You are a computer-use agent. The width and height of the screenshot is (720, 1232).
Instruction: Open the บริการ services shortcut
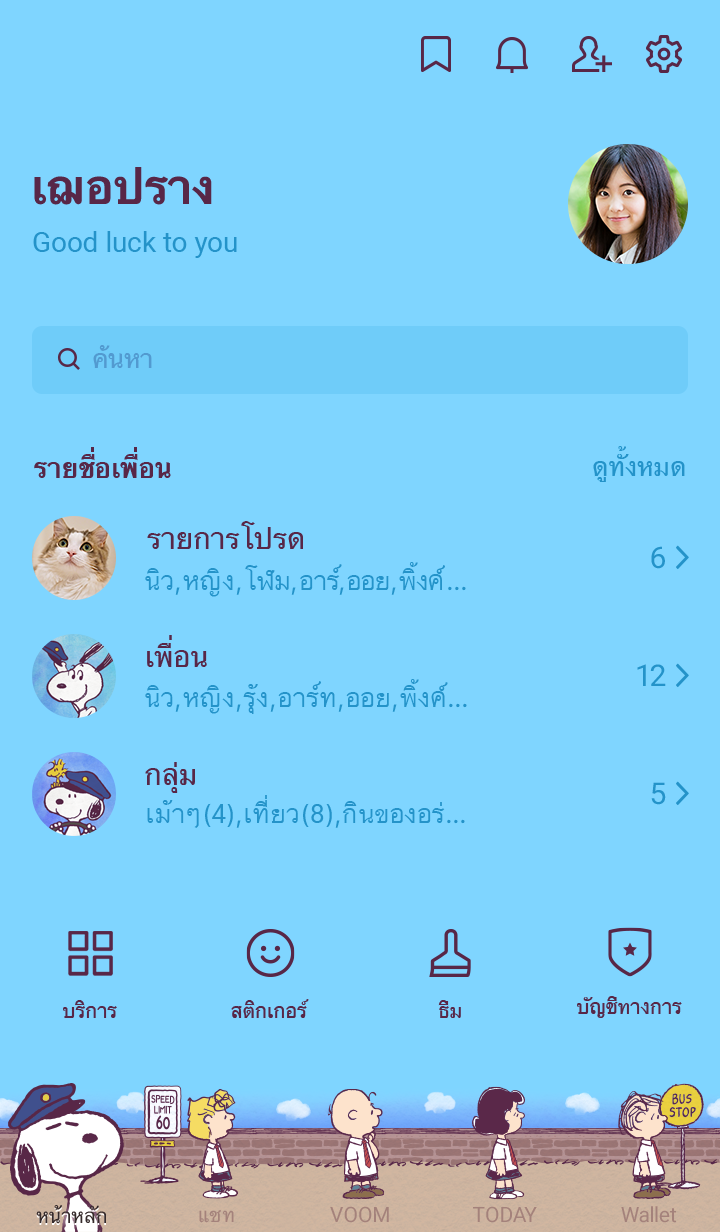pos(90,972)
